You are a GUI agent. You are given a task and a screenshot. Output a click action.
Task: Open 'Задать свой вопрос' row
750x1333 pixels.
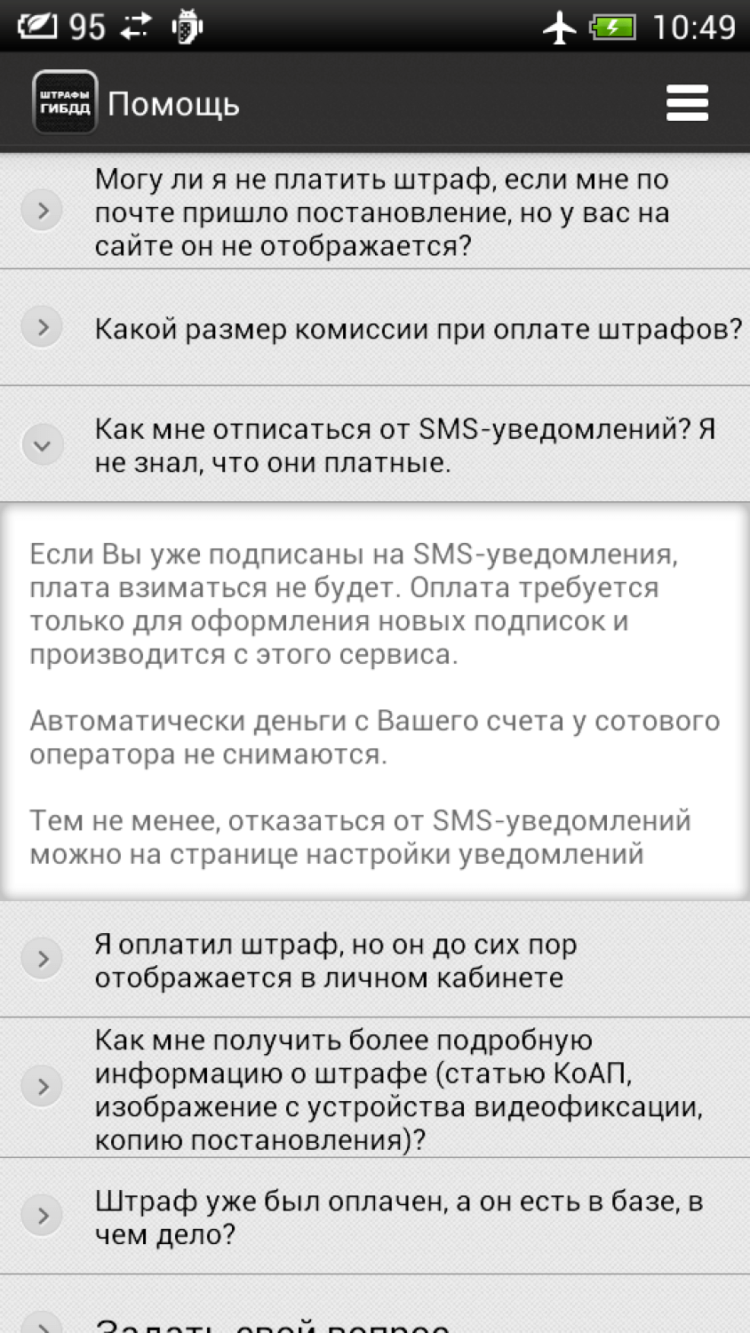coord(375,1320)
